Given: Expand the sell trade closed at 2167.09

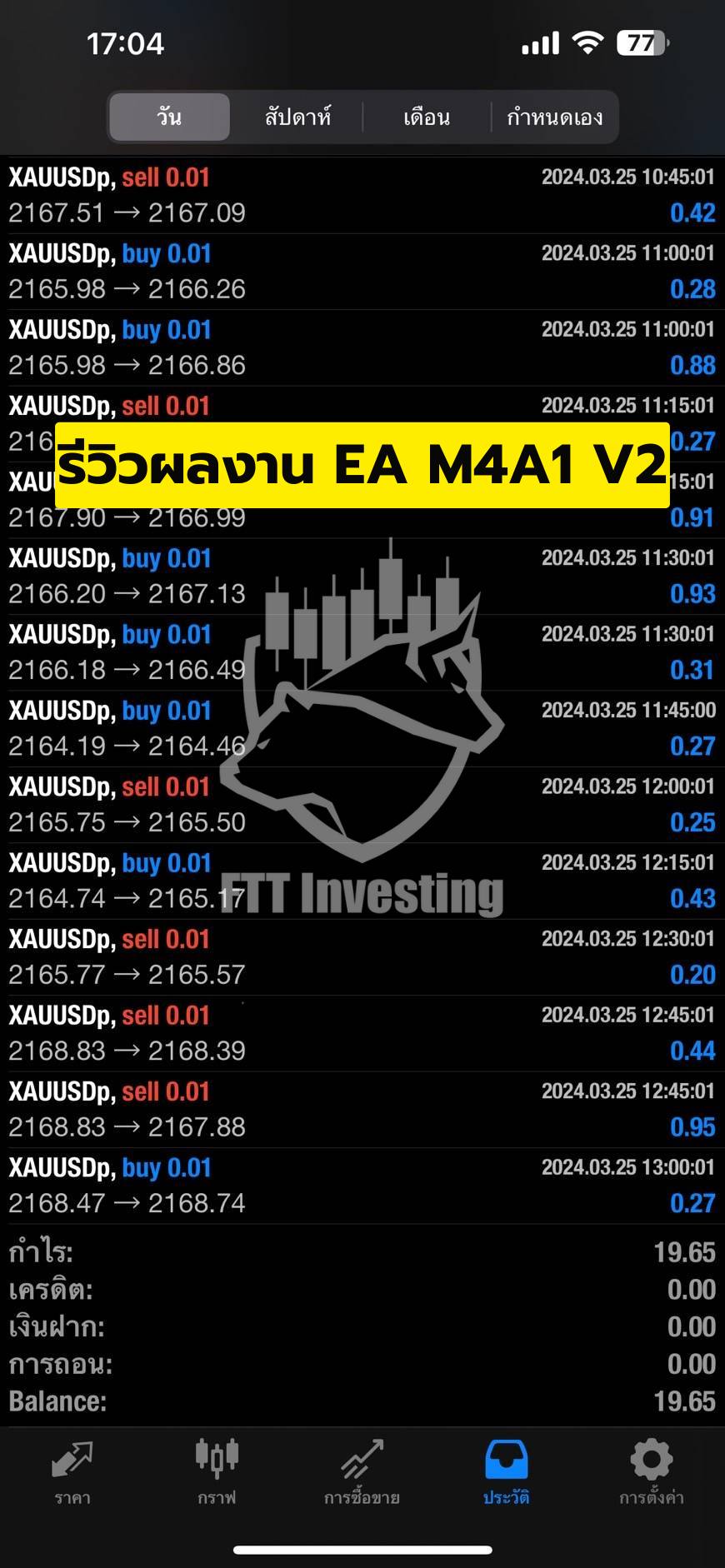Looking at the screenshot, I should click(362, 195).
